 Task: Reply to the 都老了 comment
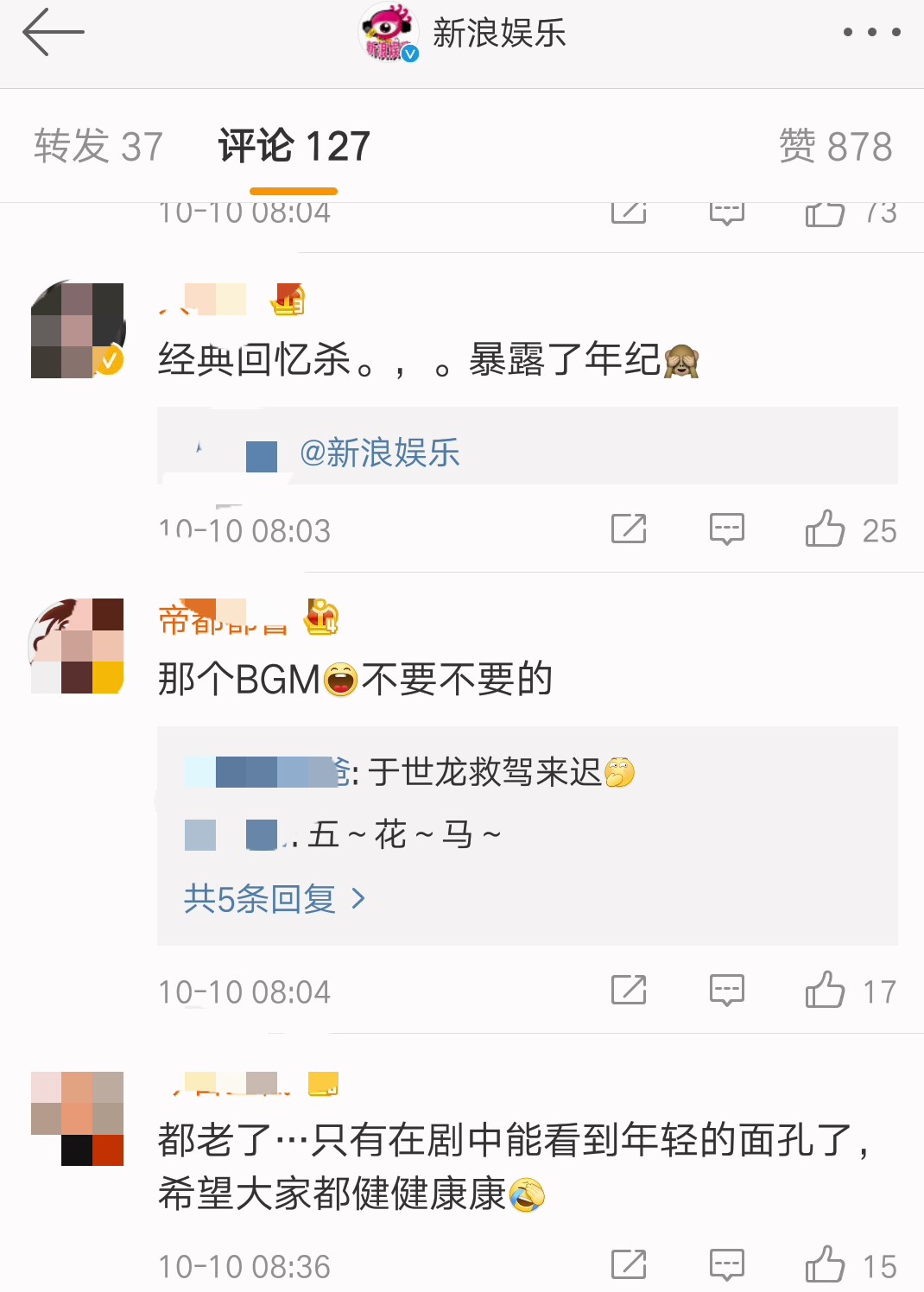726,1265
